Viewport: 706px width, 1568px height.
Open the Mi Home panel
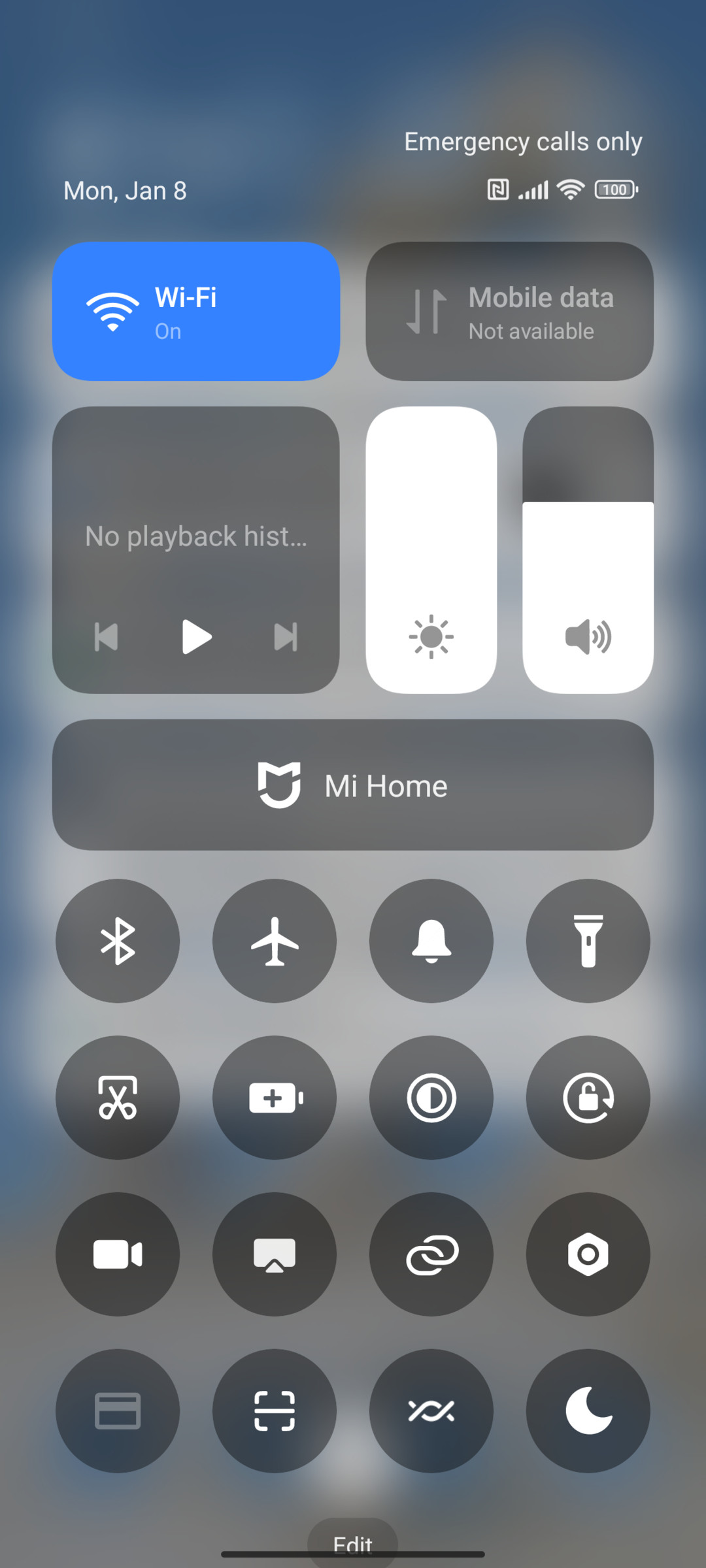(x=353, y=785)
